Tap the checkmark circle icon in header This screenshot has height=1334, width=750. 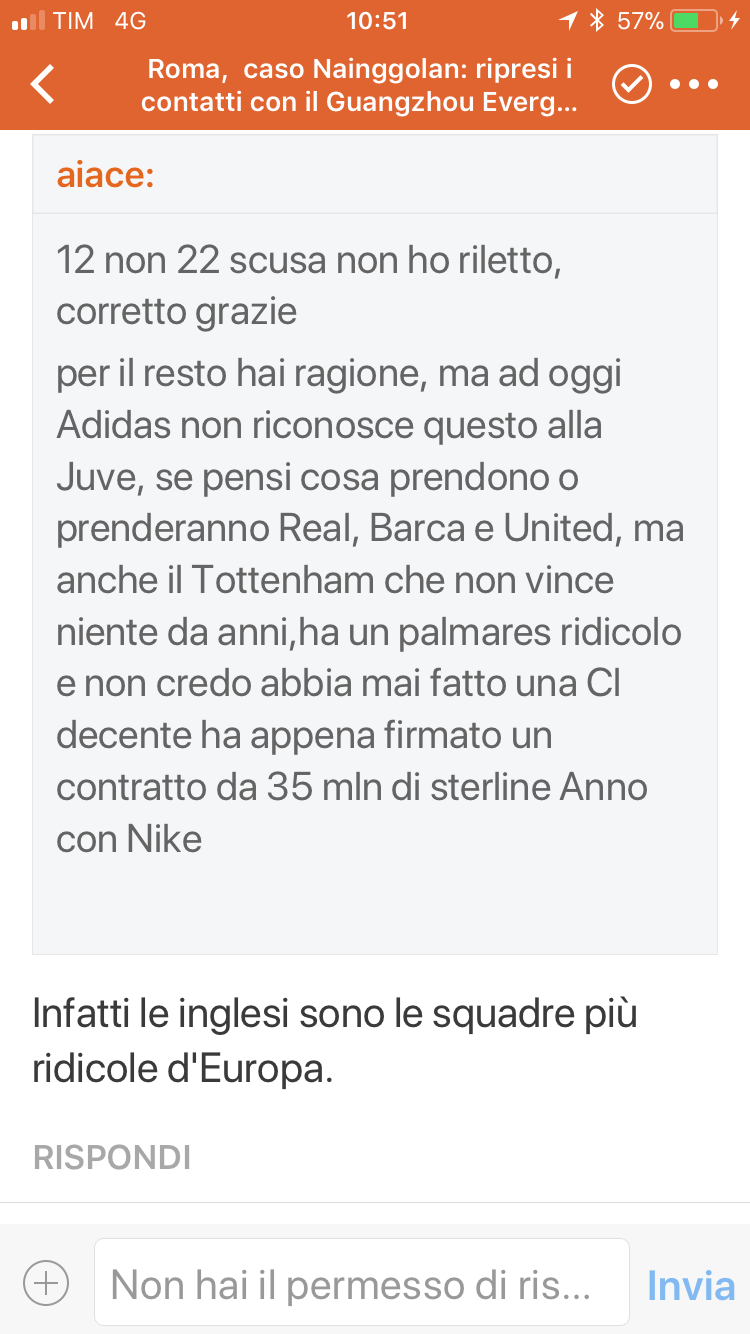pos(632,84)
